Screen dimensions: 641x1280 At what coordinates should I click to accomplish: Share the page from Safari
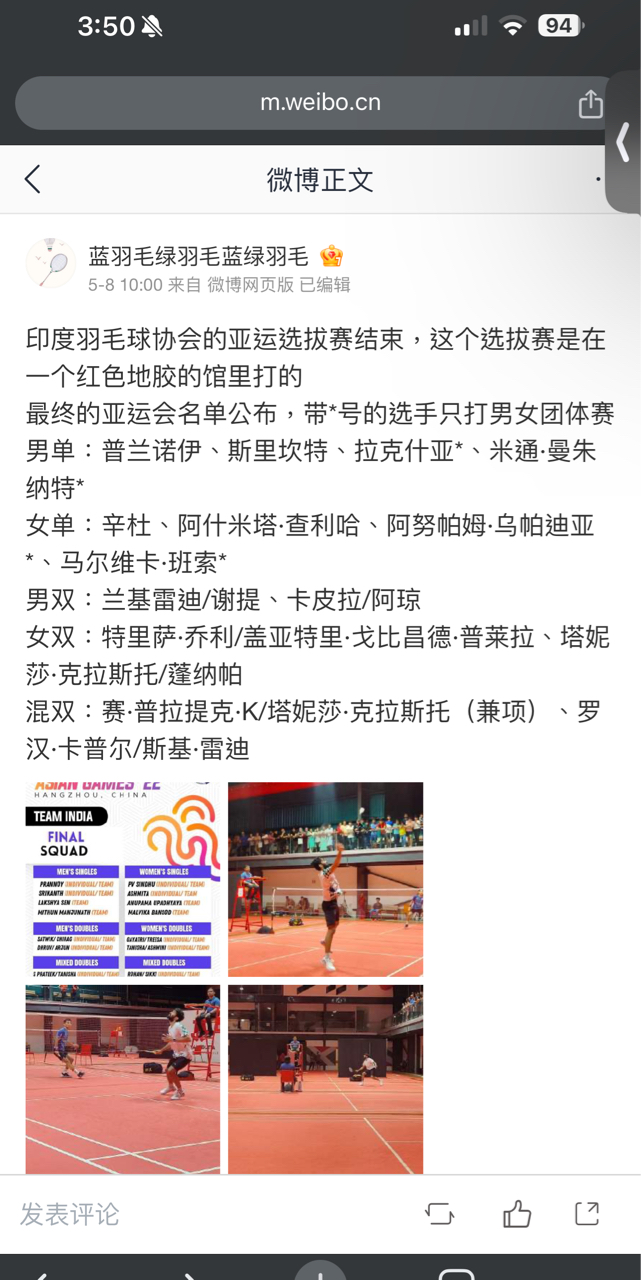point(590,103)
